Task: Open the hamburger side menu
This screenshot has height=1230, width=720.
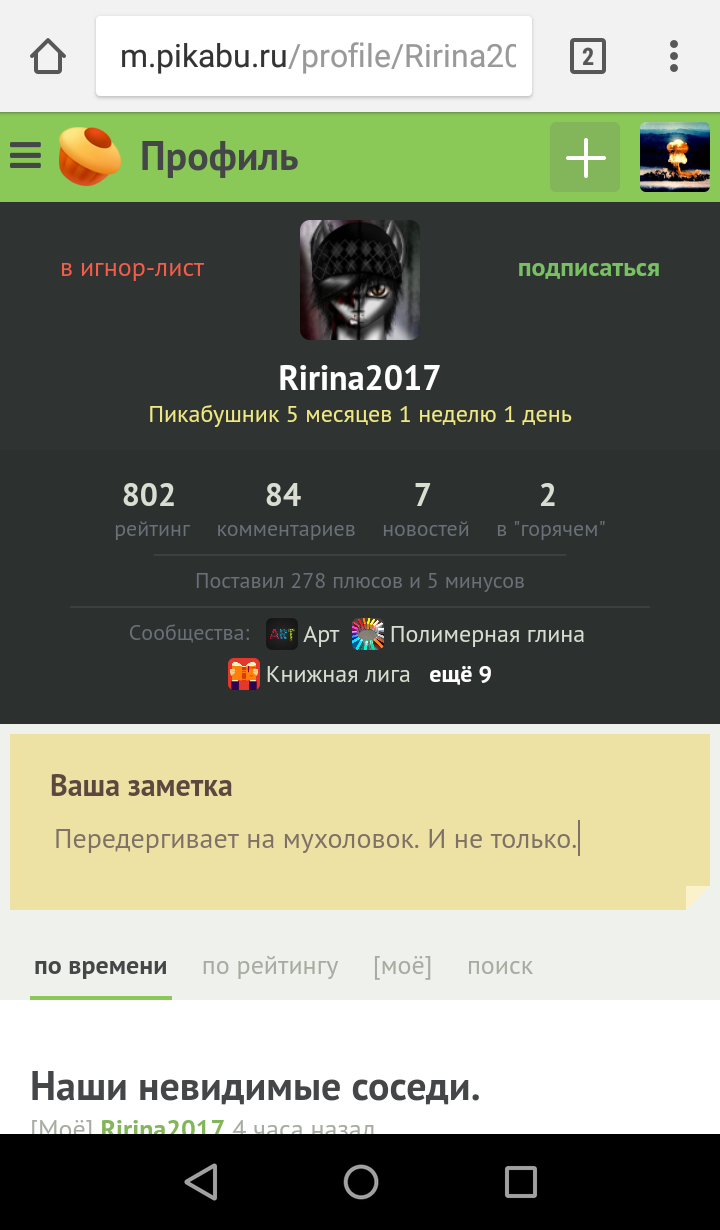Action: [25, 157]
